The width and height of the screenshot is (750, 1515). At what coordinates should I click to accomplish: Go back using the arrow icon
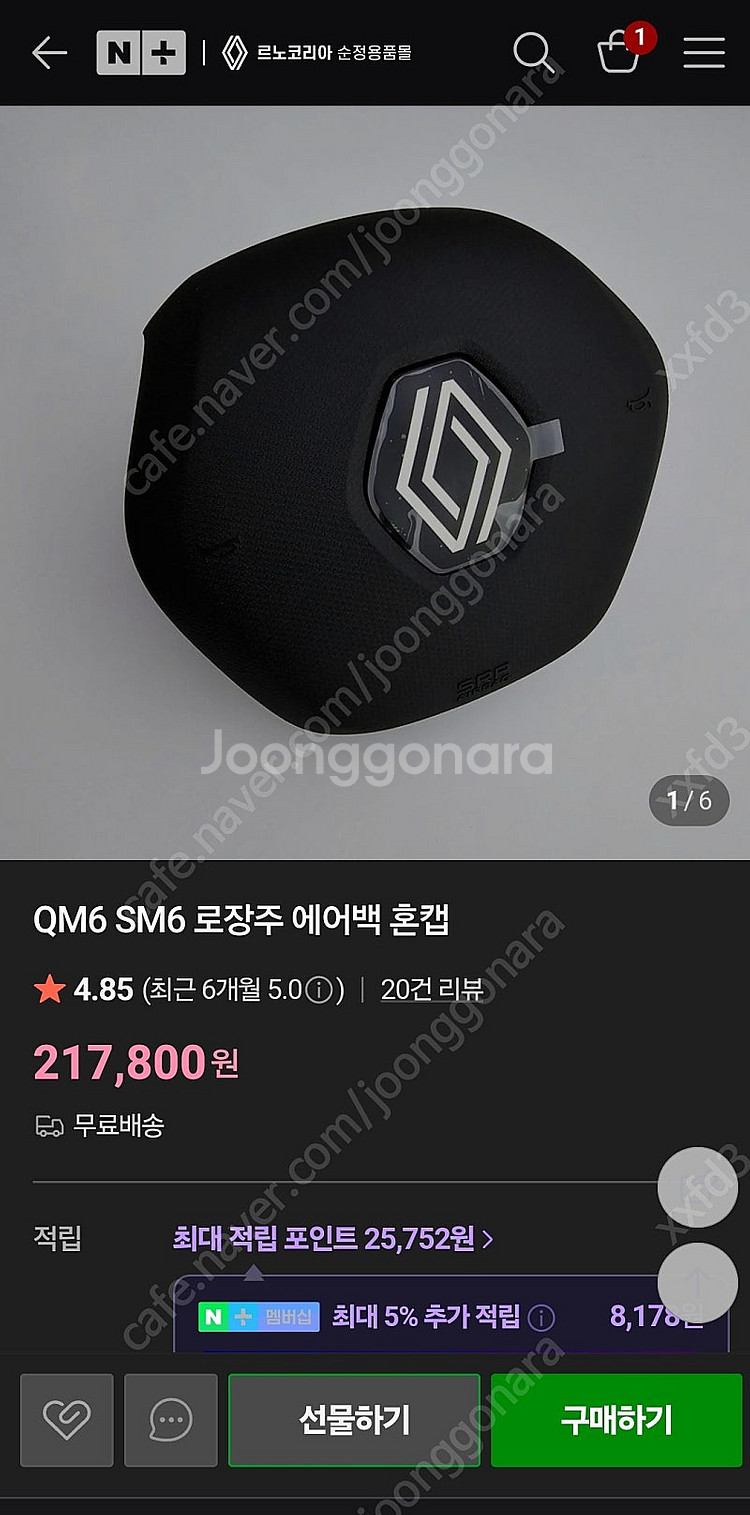click(48, 53)
